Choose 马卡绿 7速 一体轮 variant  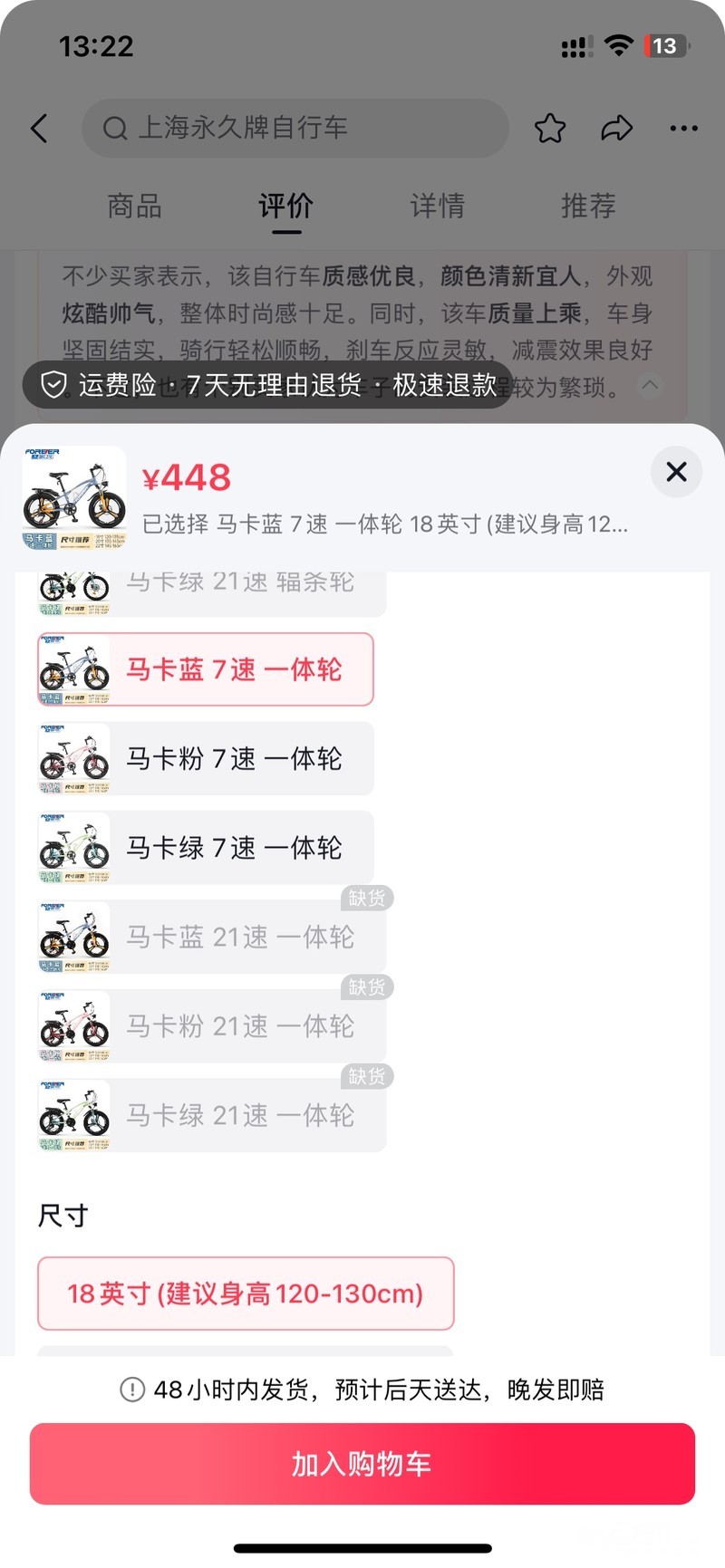[x=206, y=847]
